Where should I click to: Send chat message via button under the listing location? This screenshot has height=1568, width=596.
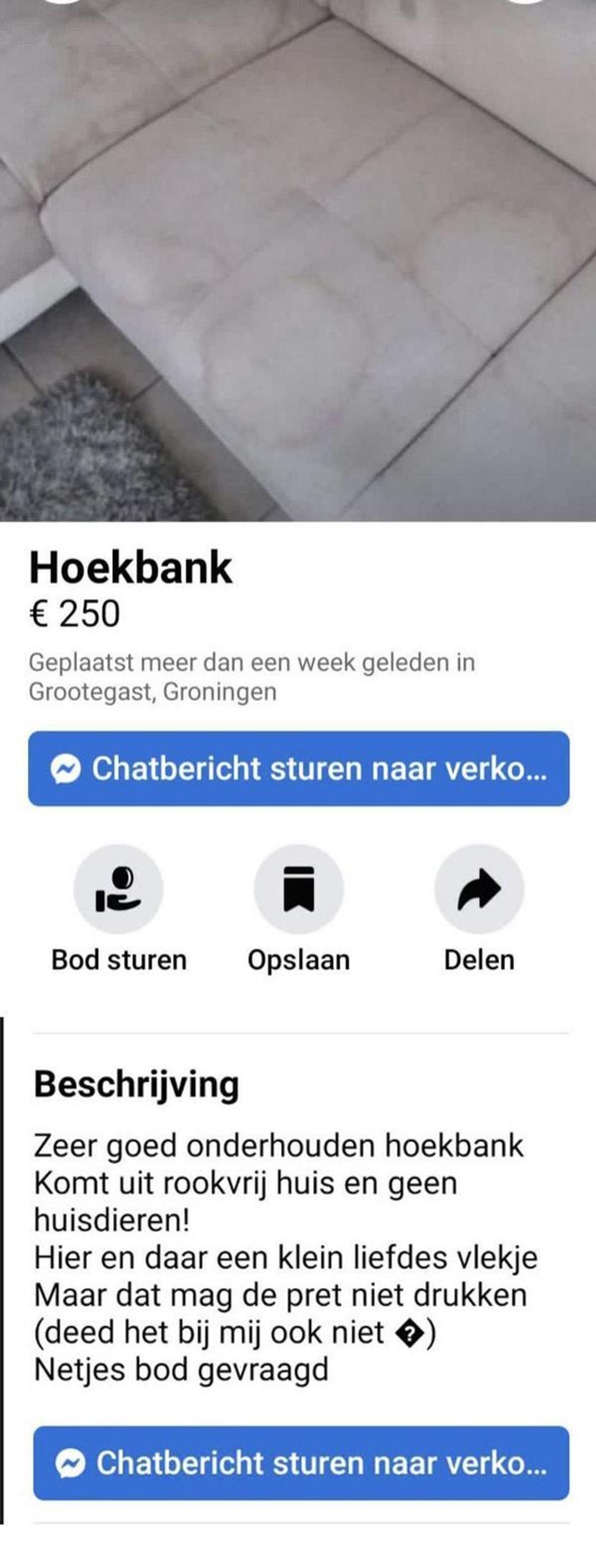click(298, 769)
